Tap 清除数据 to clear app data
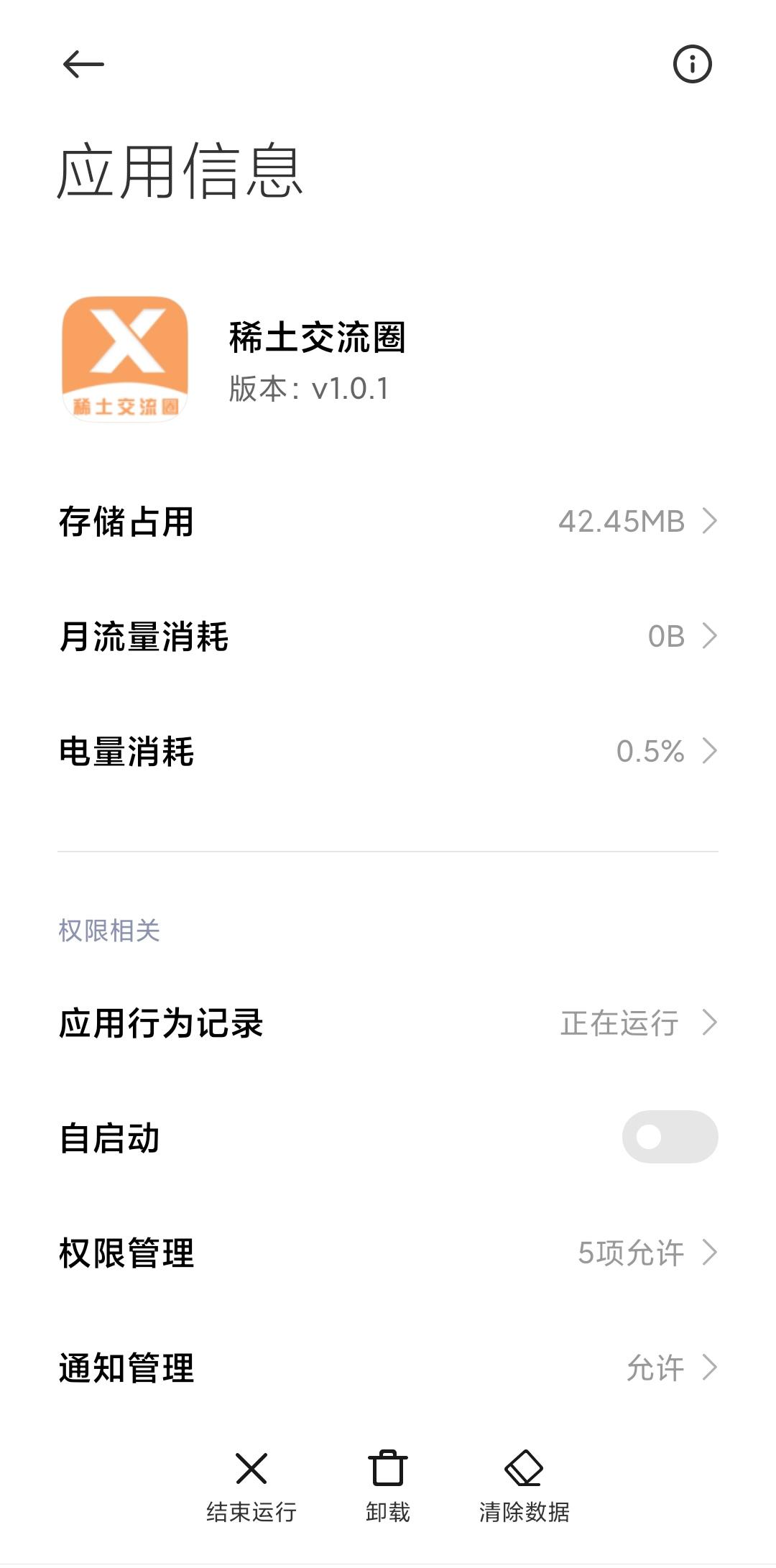 click(x=524, y=1485)
